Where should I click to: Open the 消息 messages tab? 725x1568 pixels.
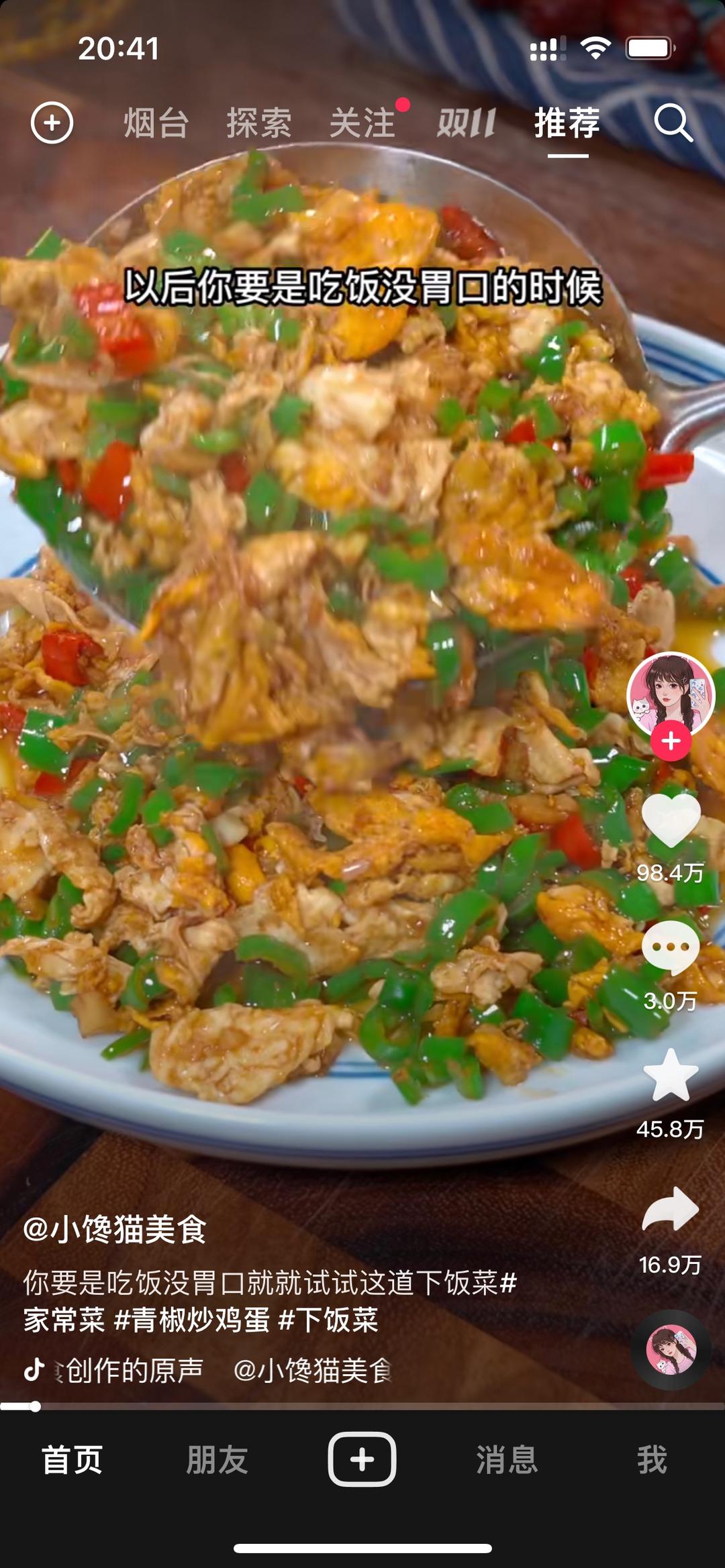point(507,1460)
